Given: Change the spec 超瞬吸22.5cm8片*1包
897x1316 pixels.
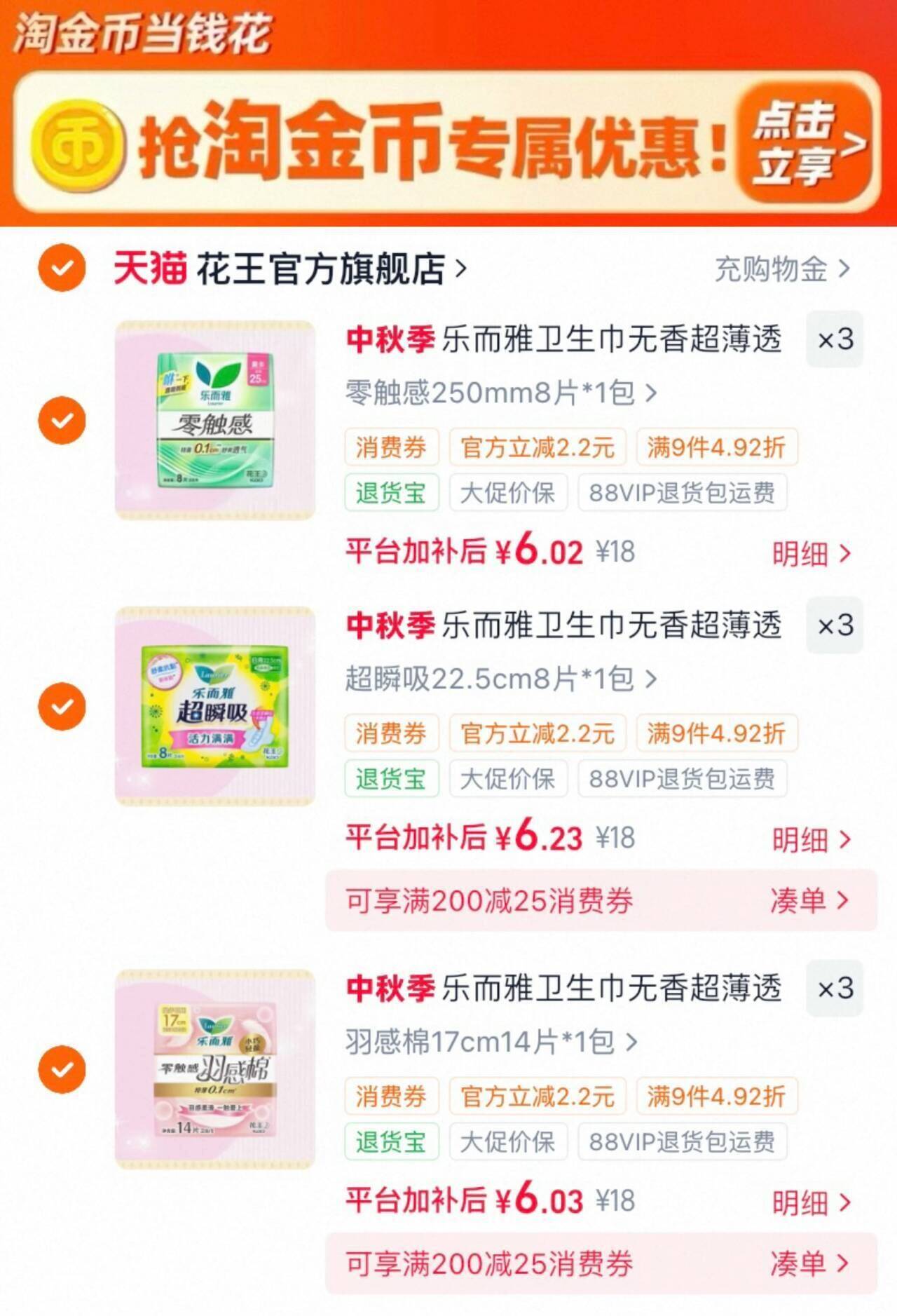Looking at the screenshot, I should pyautogui.click(x=501, y=679).
